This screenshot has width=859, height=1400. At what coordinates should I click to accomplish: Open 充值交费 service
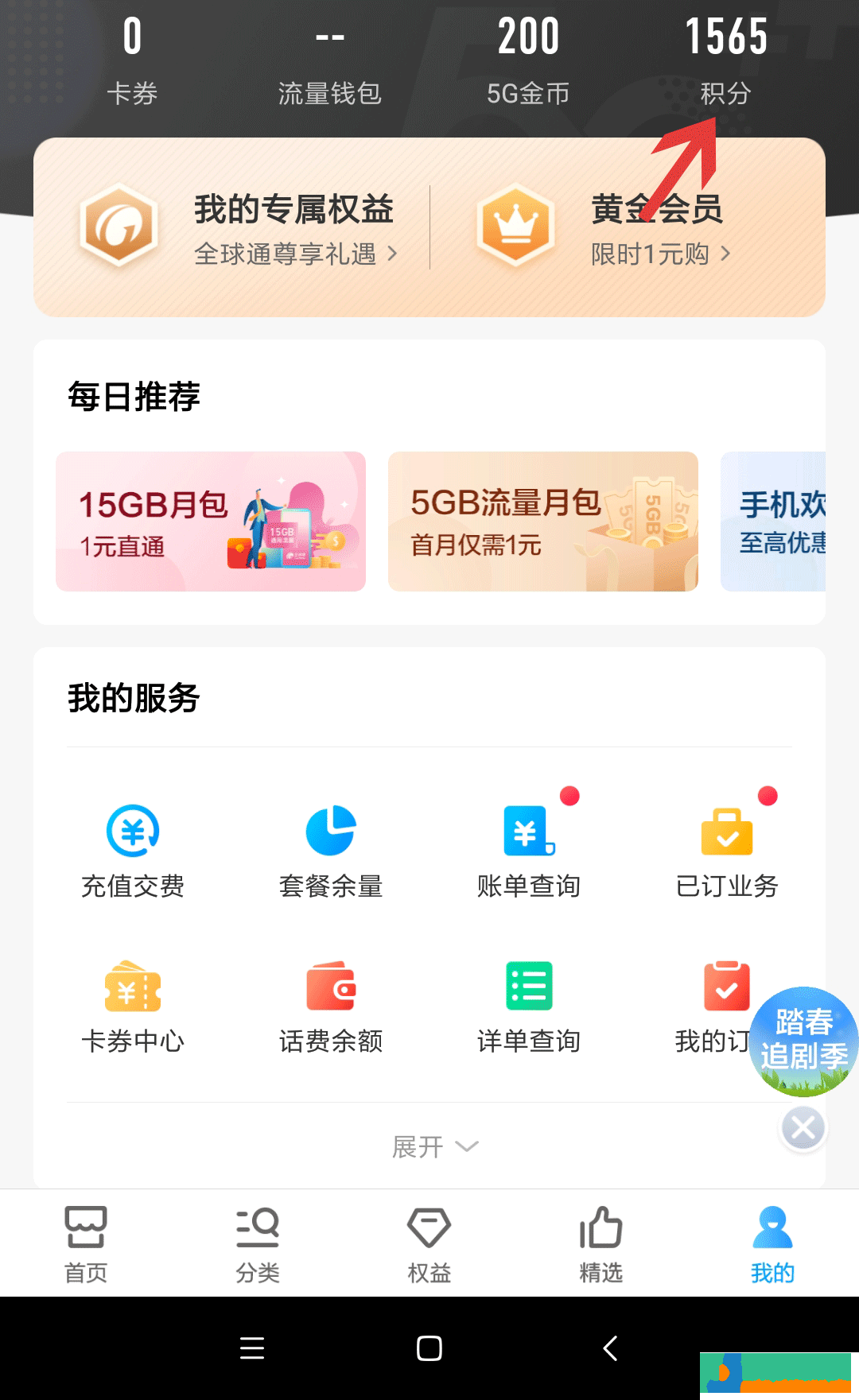[133, 851]
